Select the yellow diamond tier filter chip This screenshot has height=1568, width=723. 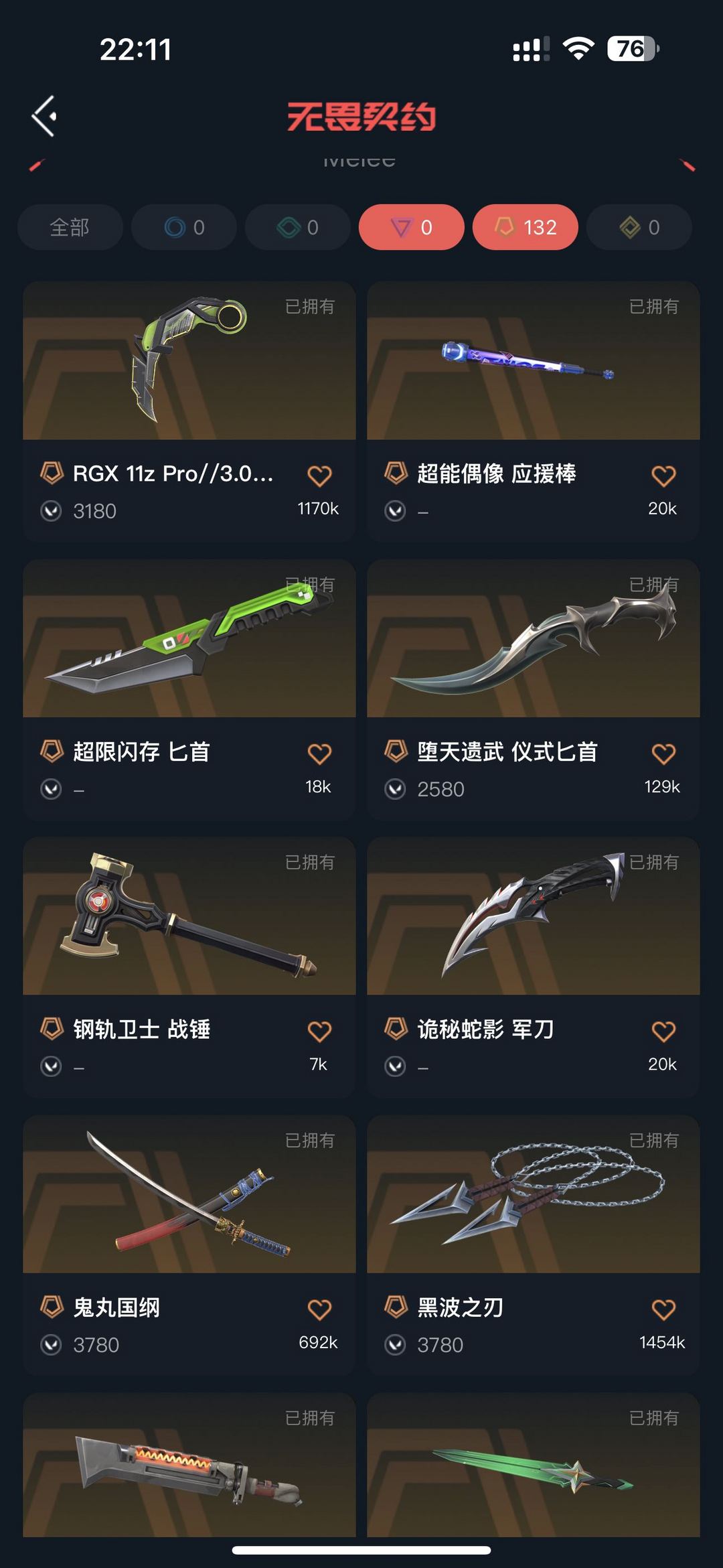coord(639,227)
